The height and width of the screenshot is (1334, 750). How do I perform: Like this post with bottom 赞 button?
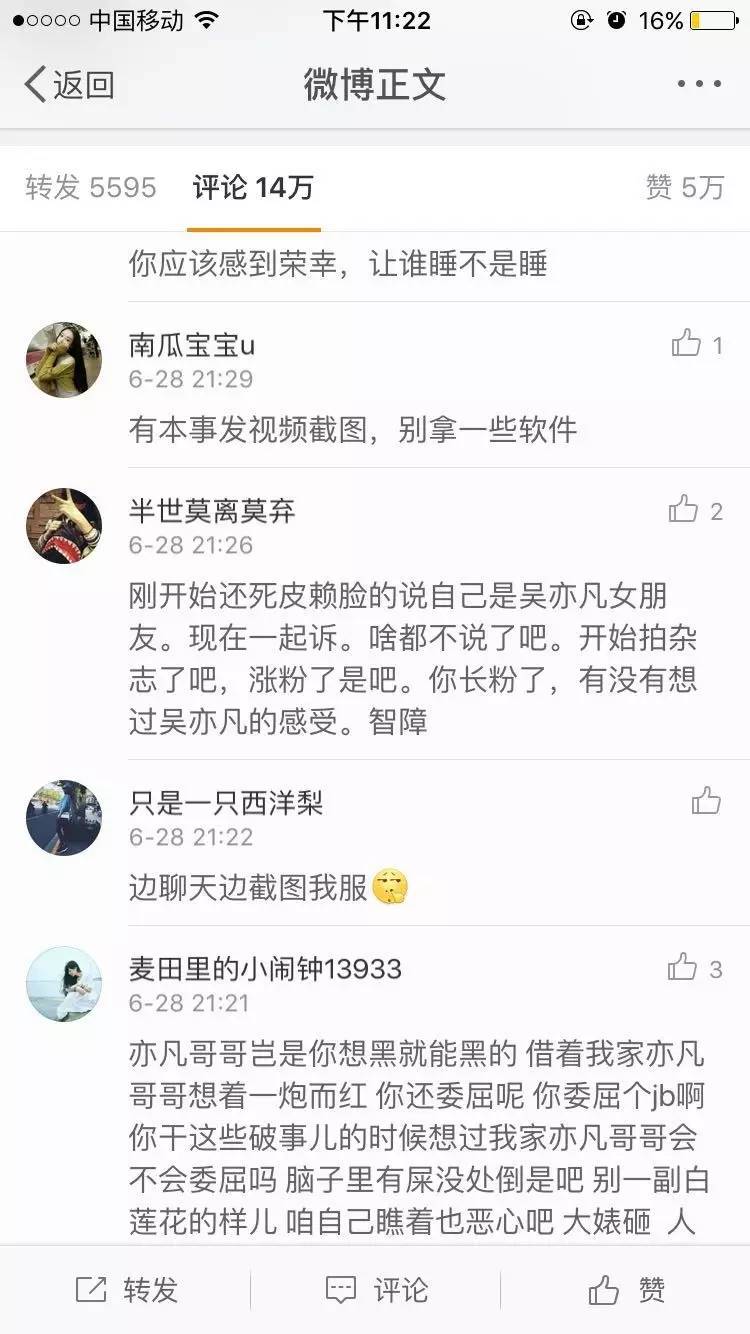(x=626, y=1290)
